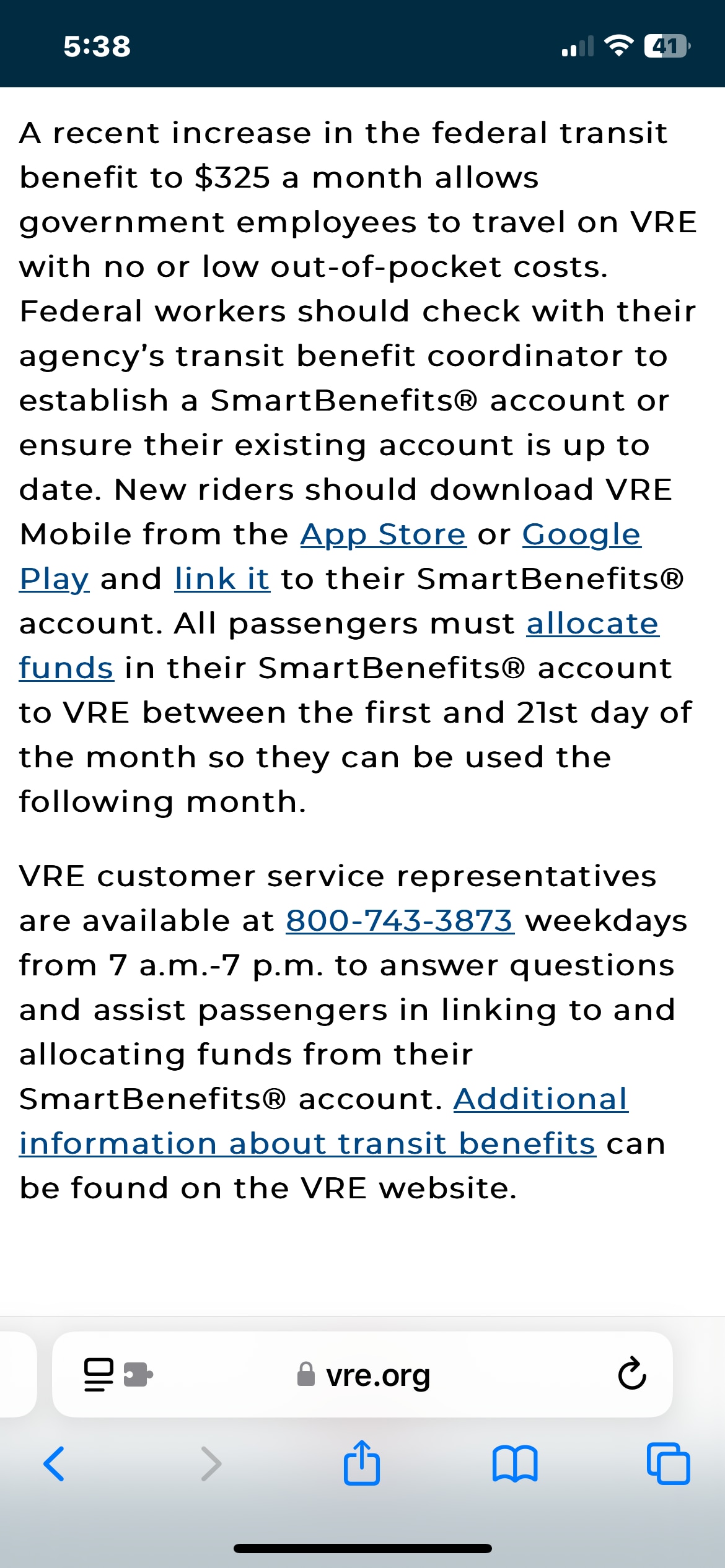The height and width of the screenshot is (1568, 725).
Task: Share this web page
Action: click(x=362, y=1463)
